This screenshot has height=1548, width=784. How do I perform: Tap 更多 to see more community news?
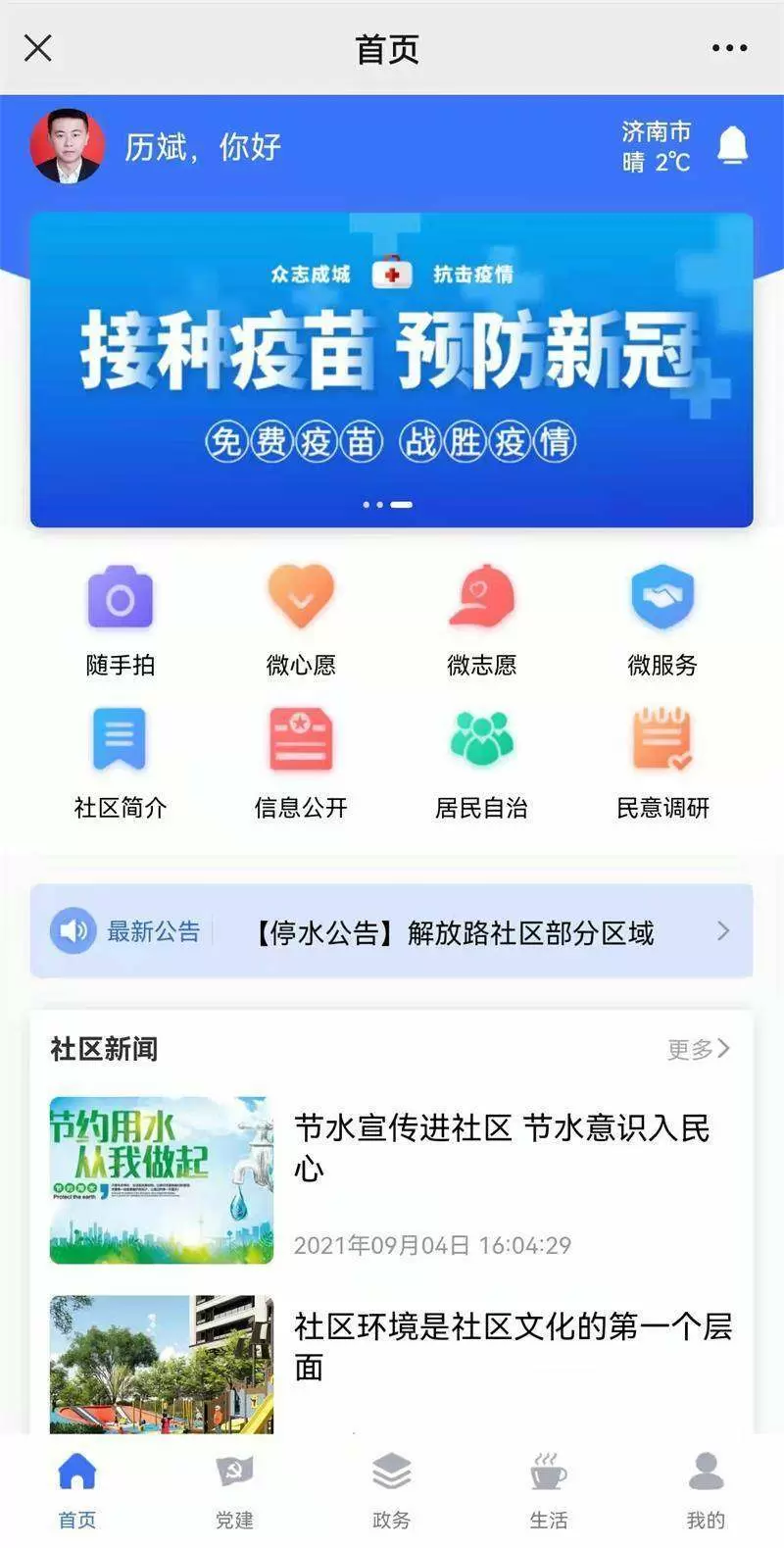pyautogui.click(x=698, y=1049)
